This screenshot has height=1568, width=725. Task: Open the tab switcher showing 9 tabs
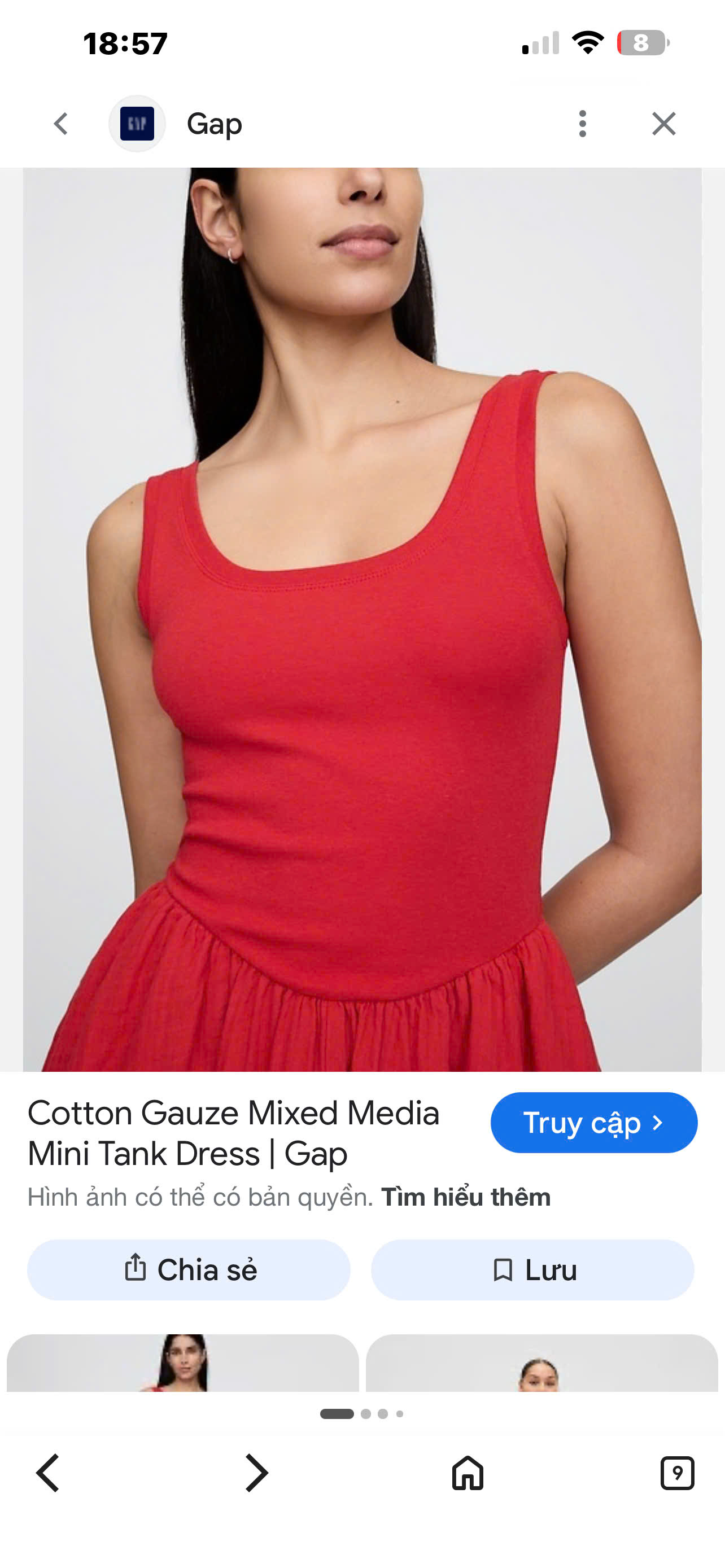click(x=677, y=1473)
